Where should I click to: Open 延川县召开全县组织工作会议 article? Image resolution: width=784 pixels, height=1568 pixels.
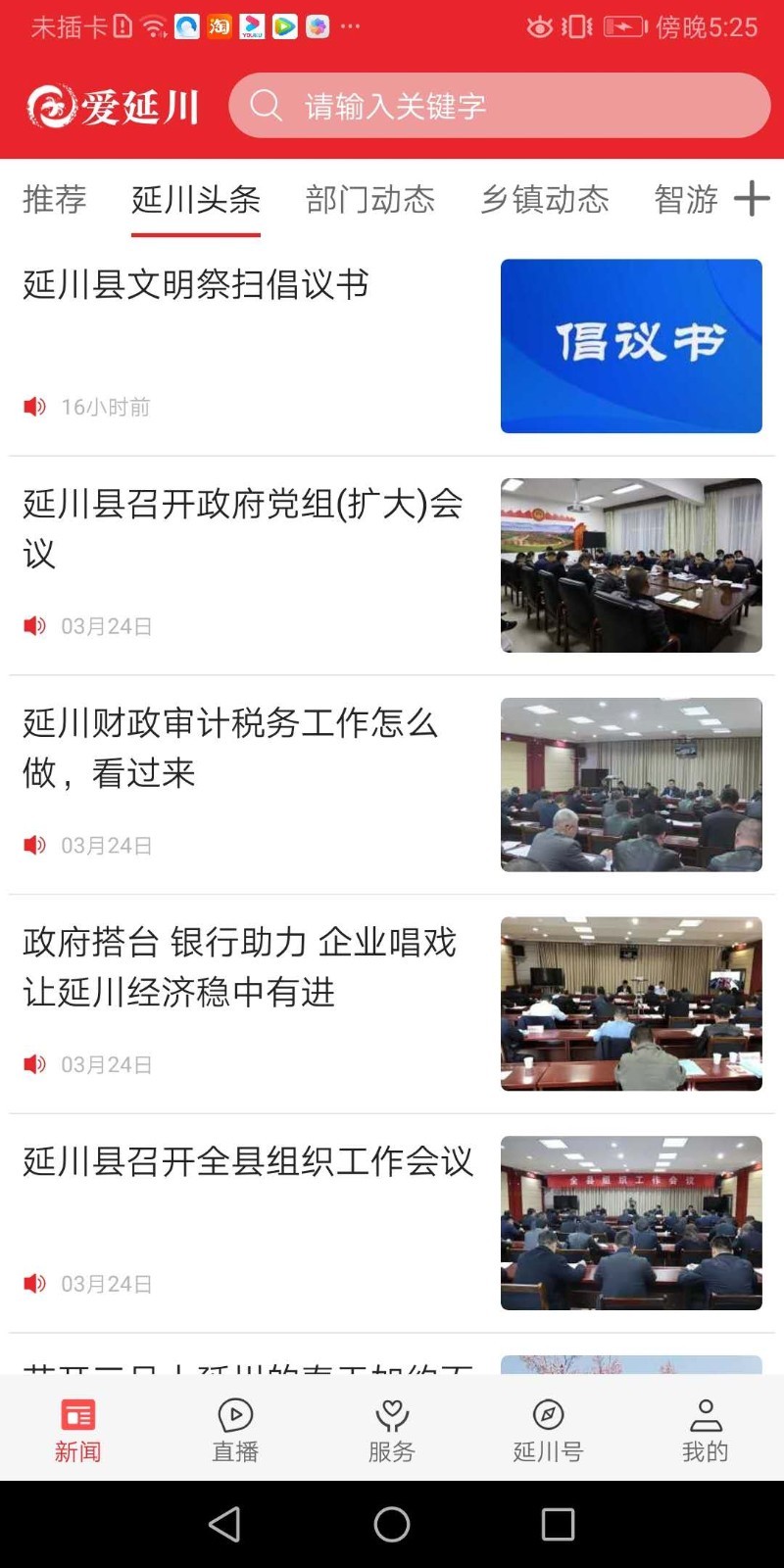(x=248, y=1162)
